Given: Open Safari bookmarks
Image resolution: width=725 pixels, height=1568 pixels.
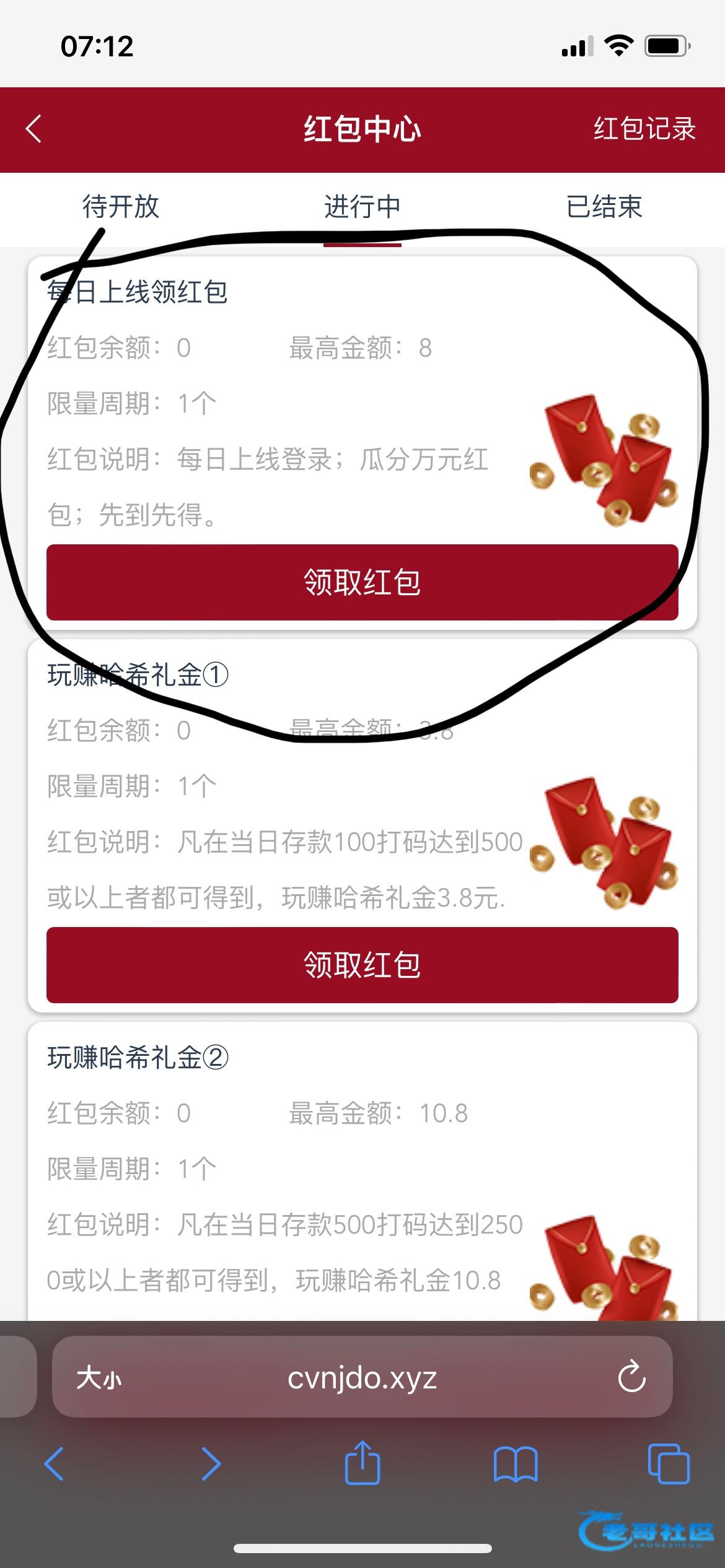Looking at the screenshot, I should click(x=516, y=1465).
